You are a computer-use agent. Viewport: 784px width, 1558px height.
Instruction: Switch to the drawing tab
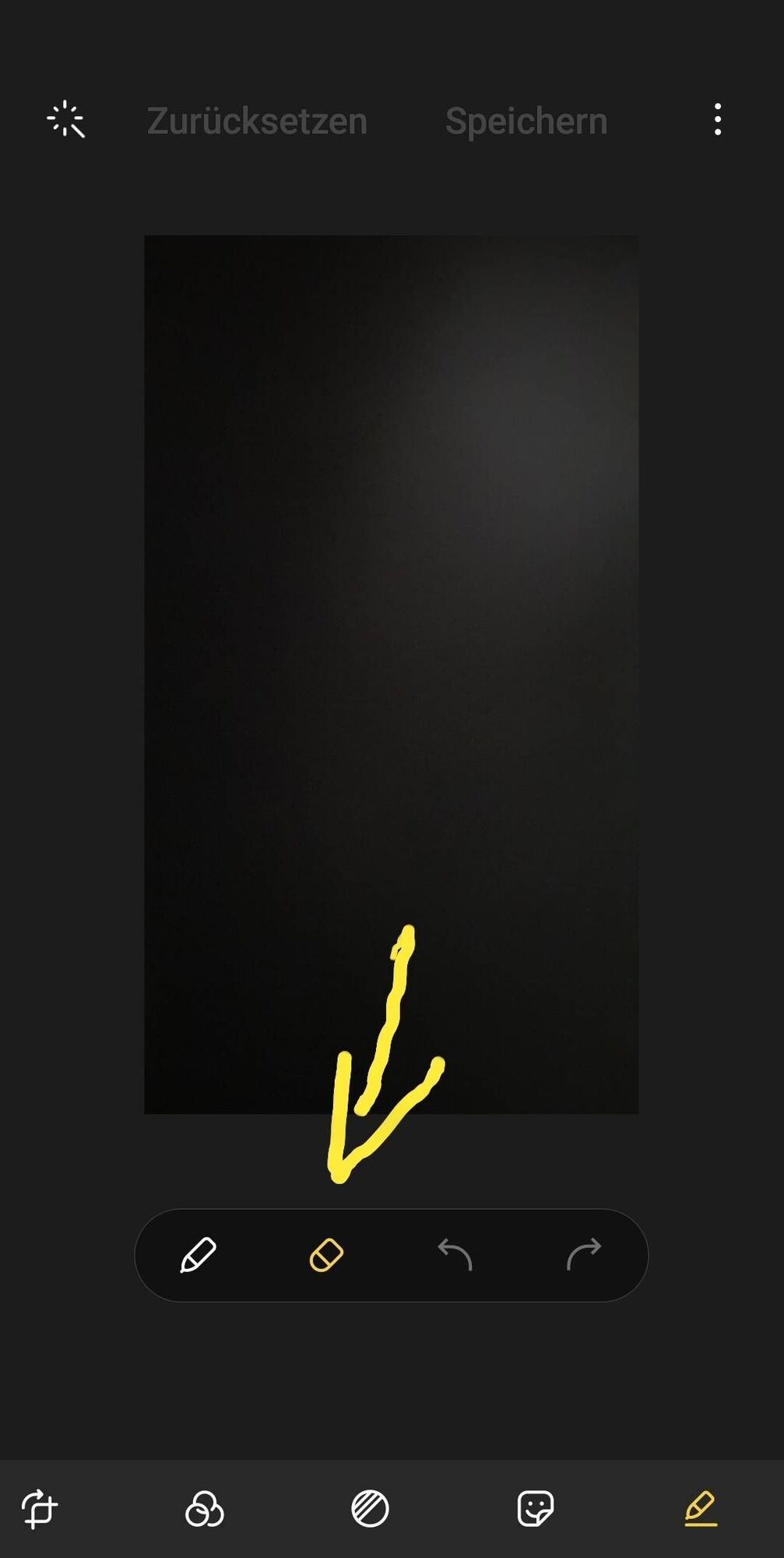pyautogui.click(x=701, y=1509)
